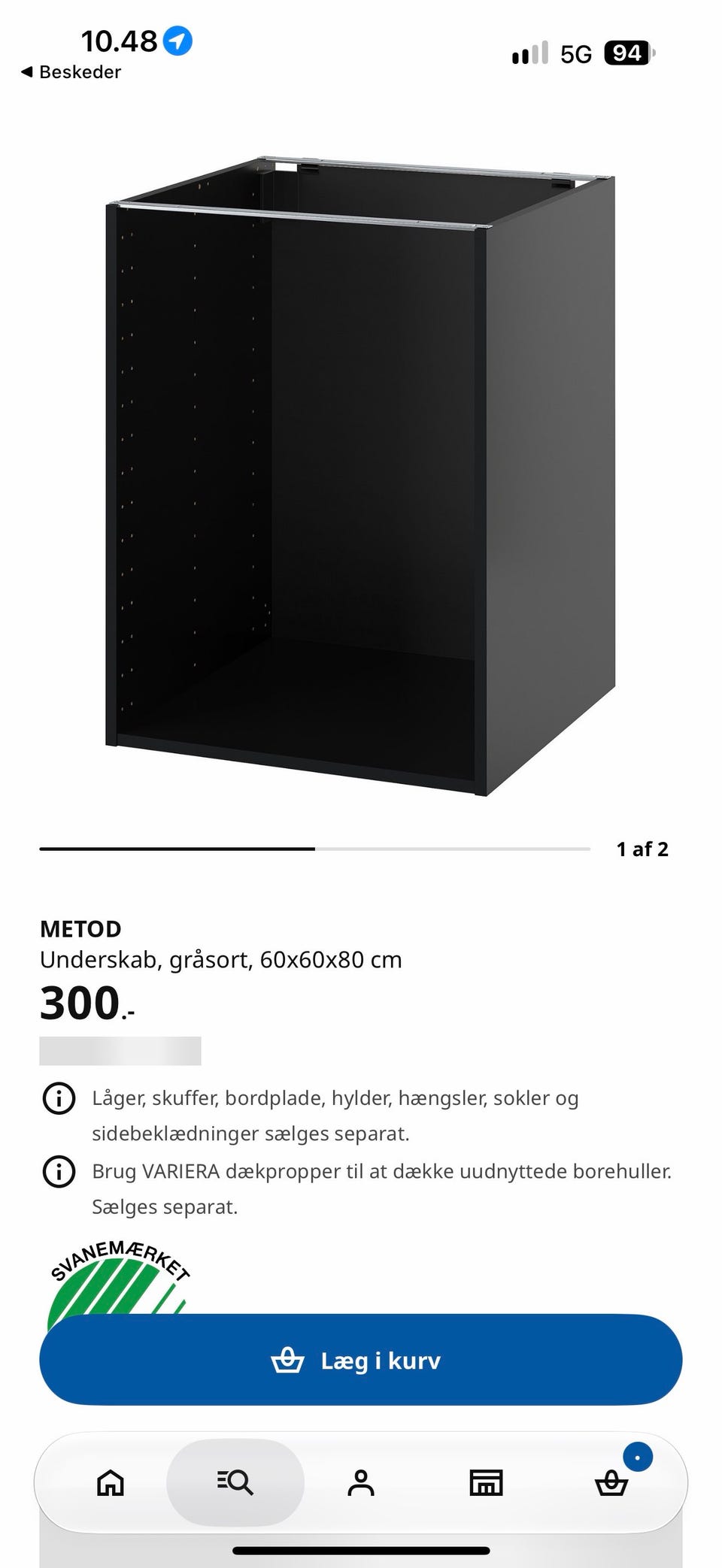Open the store tab
The height and width of the screenshot is (1568, 722).
click(x=486, y=1482)
